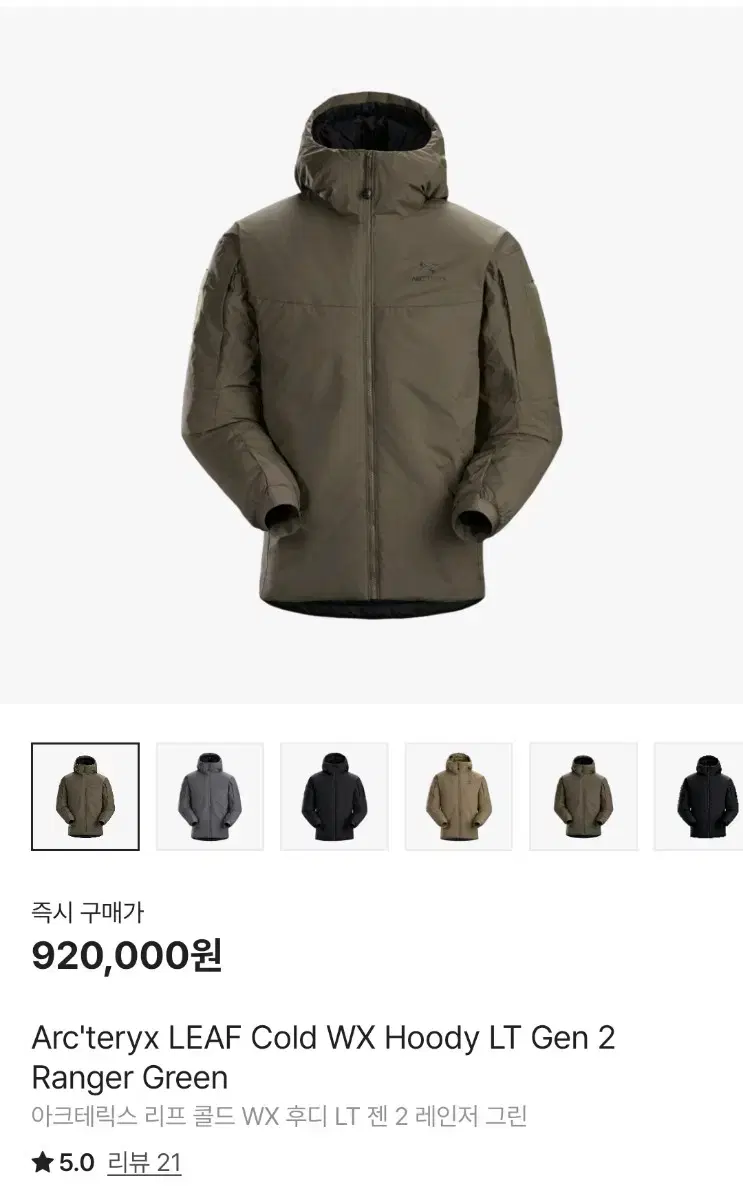Screen dimensions: 743x1200
Task: Select the currently highlighted thumbnail border
Action: (86, 795)
